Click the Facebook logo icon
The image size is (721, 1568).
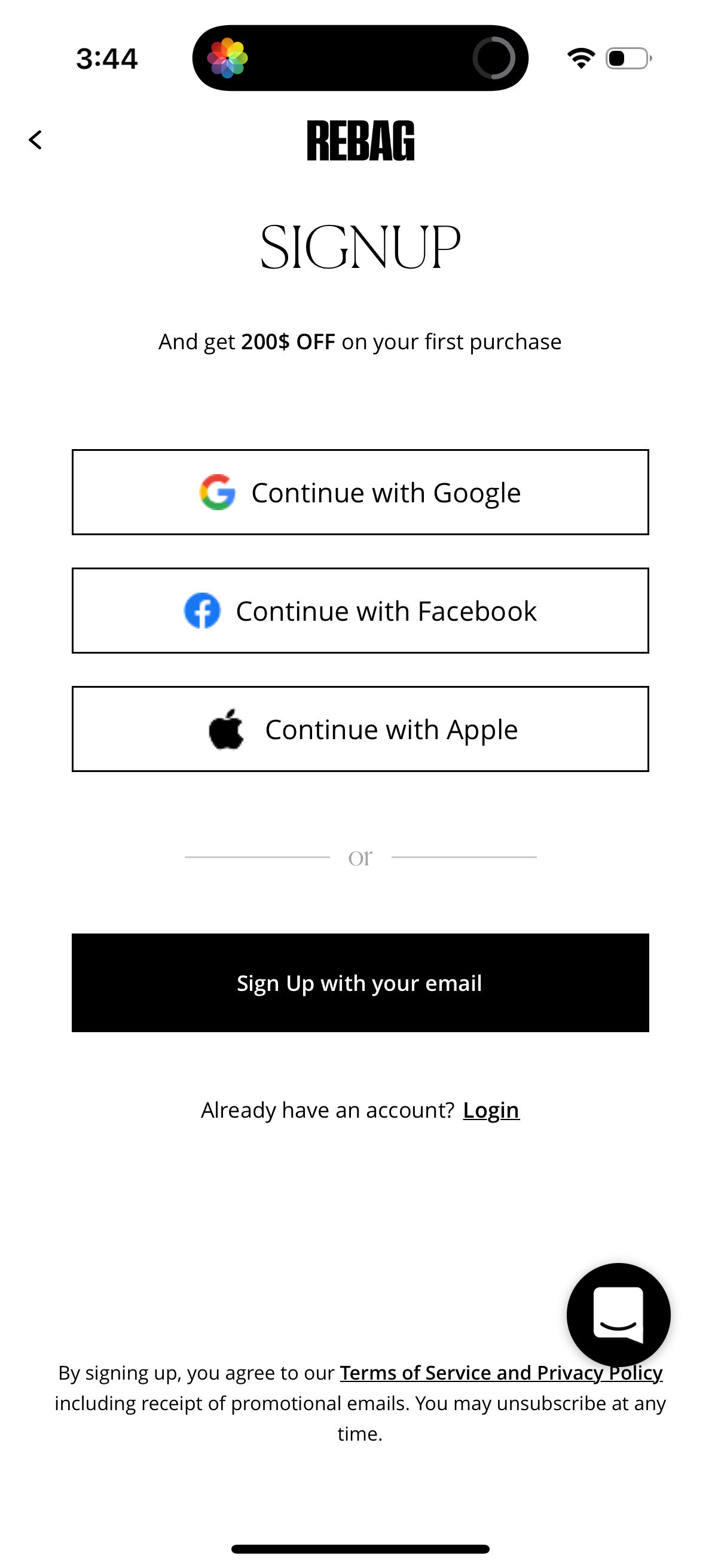coord(203,611)
